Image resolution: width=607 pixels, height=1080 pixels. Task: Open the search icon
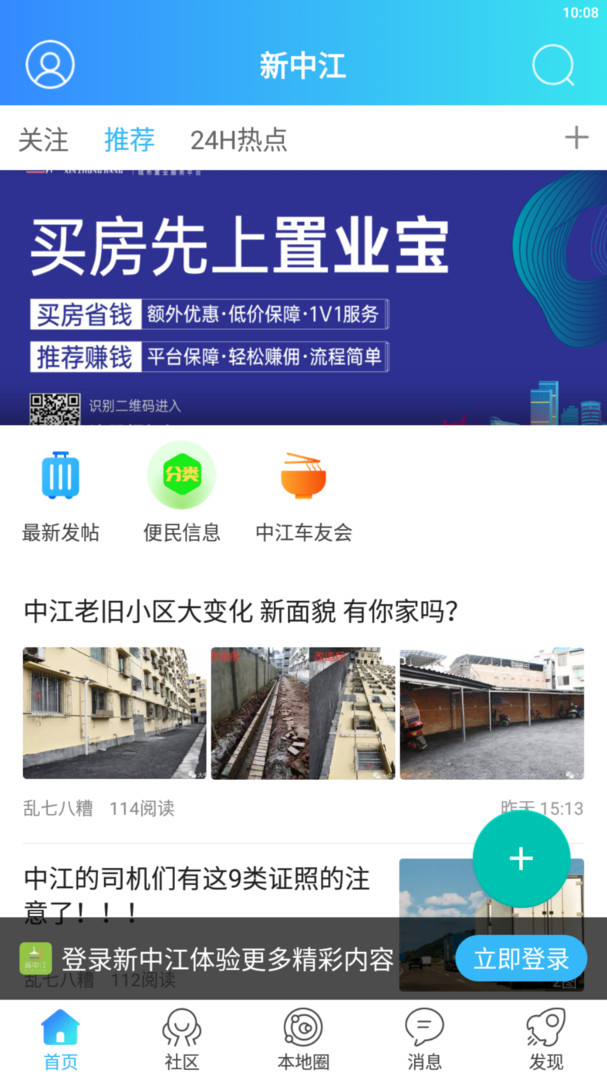(553, 66)
